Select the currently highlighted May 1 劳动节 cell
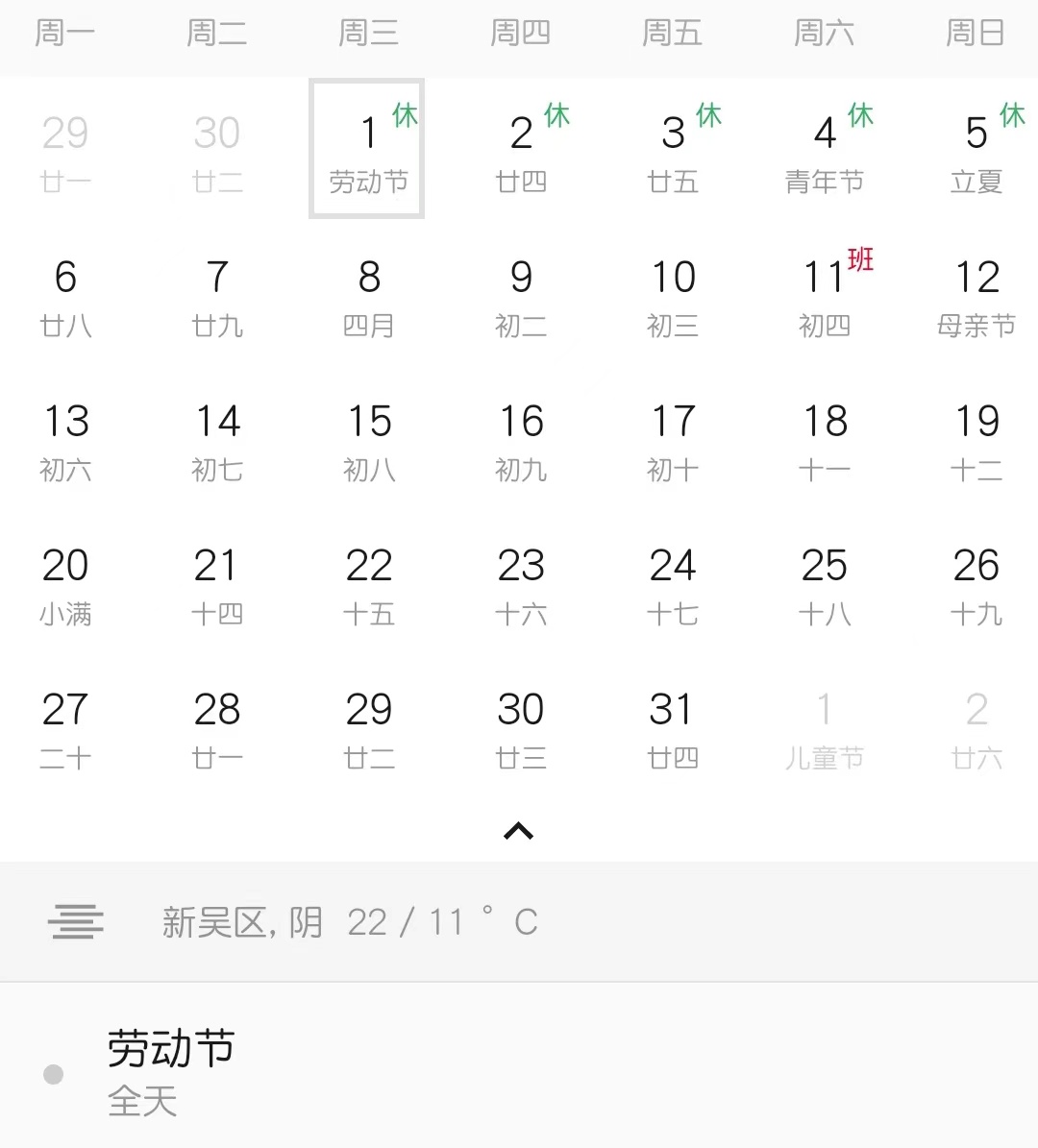This screenshot has width=1038, height=1148. (367, 149)
